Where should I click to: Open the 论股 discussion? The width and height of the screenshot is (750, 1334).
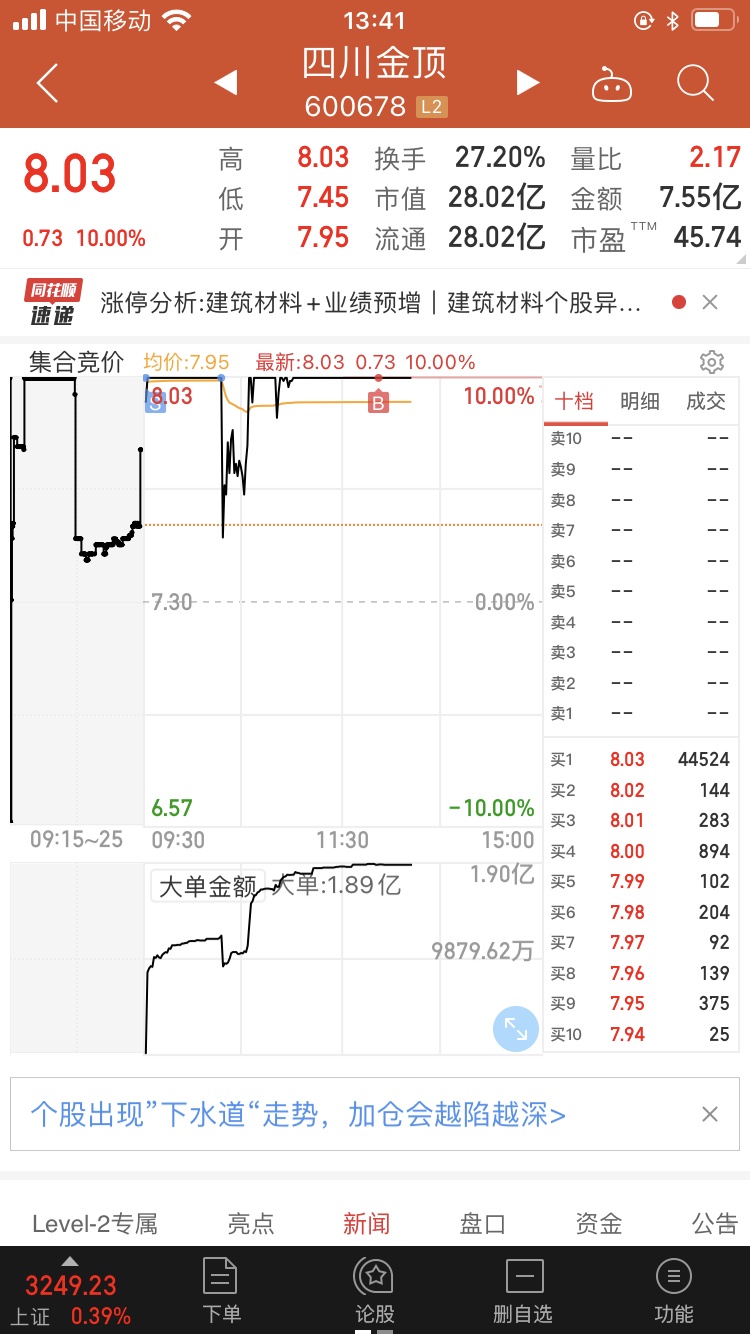pos(375,1290)
